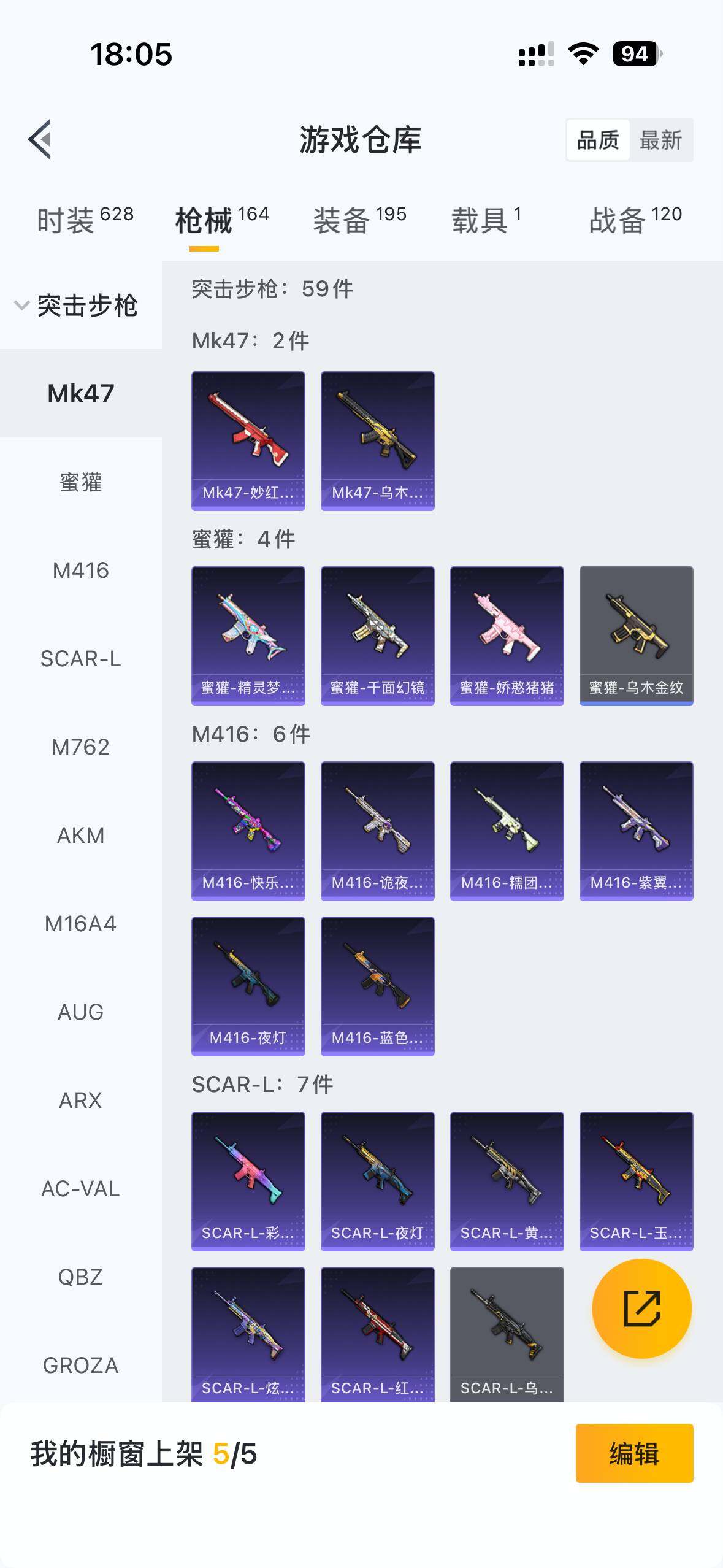Screen dimensions: 723x1568
Task: Select M762 in the side list
Action: click(x=80, y=747)
